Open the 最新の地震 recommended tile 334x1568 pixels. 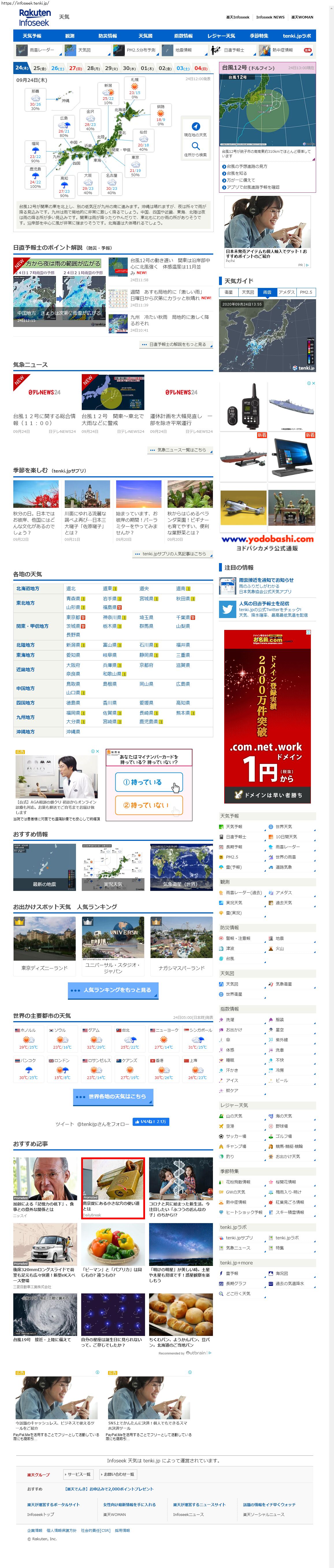44,867
